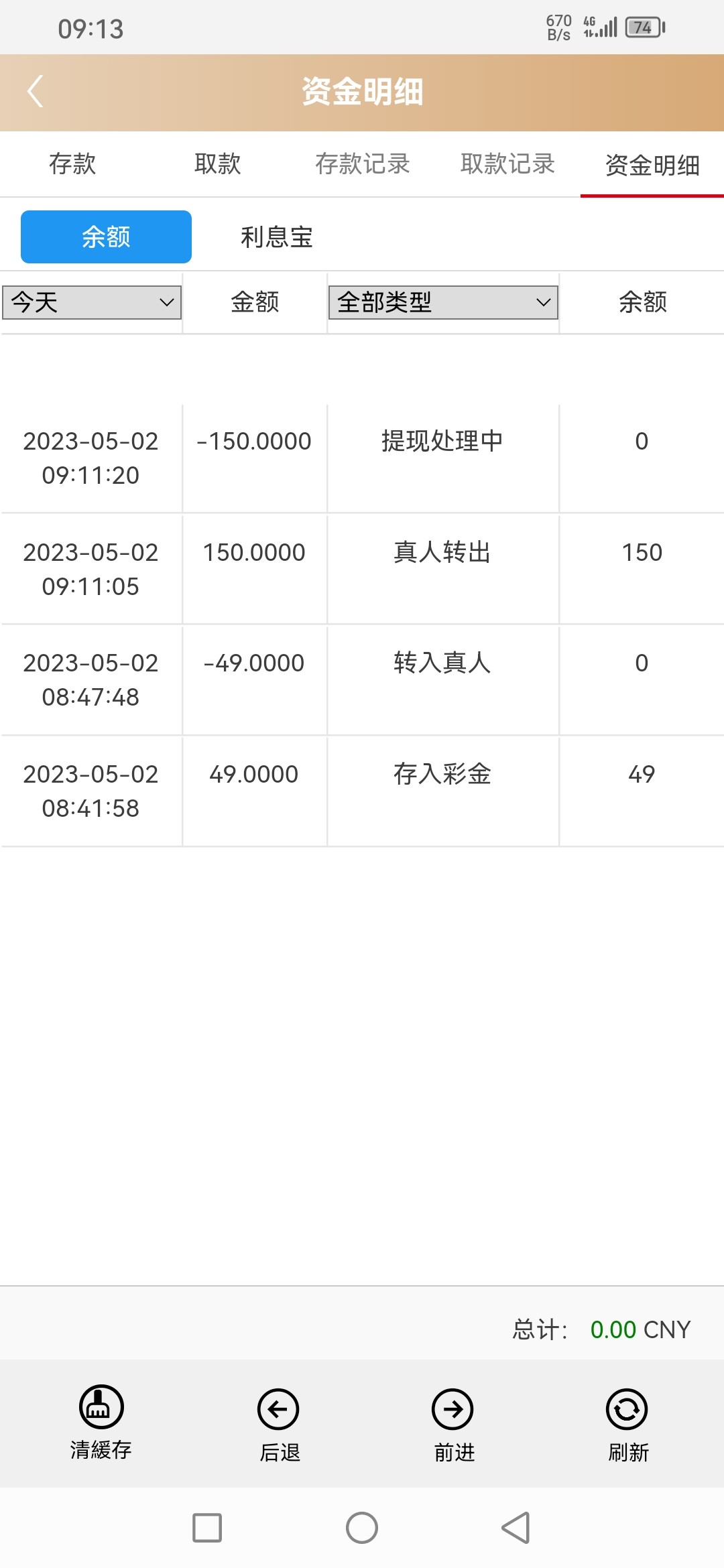Open the 取款记录 tab

click(x=507, y=164)
